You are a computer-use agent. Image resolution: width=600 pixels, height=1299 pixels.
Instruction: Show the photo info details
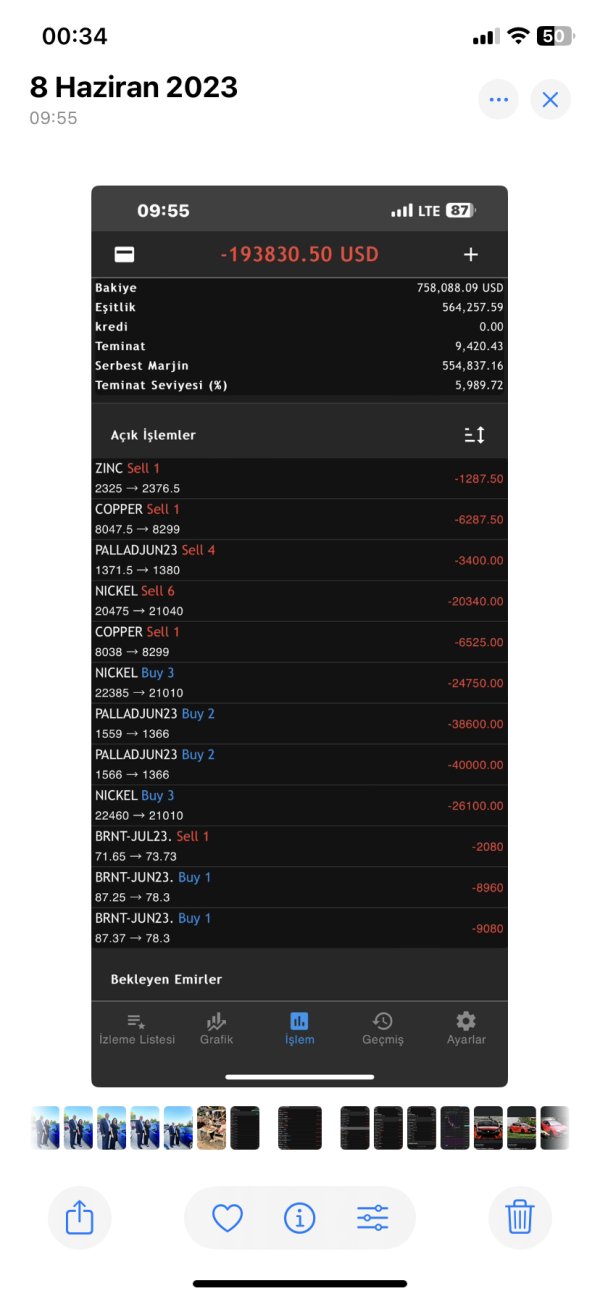(x=299, y=1217)
